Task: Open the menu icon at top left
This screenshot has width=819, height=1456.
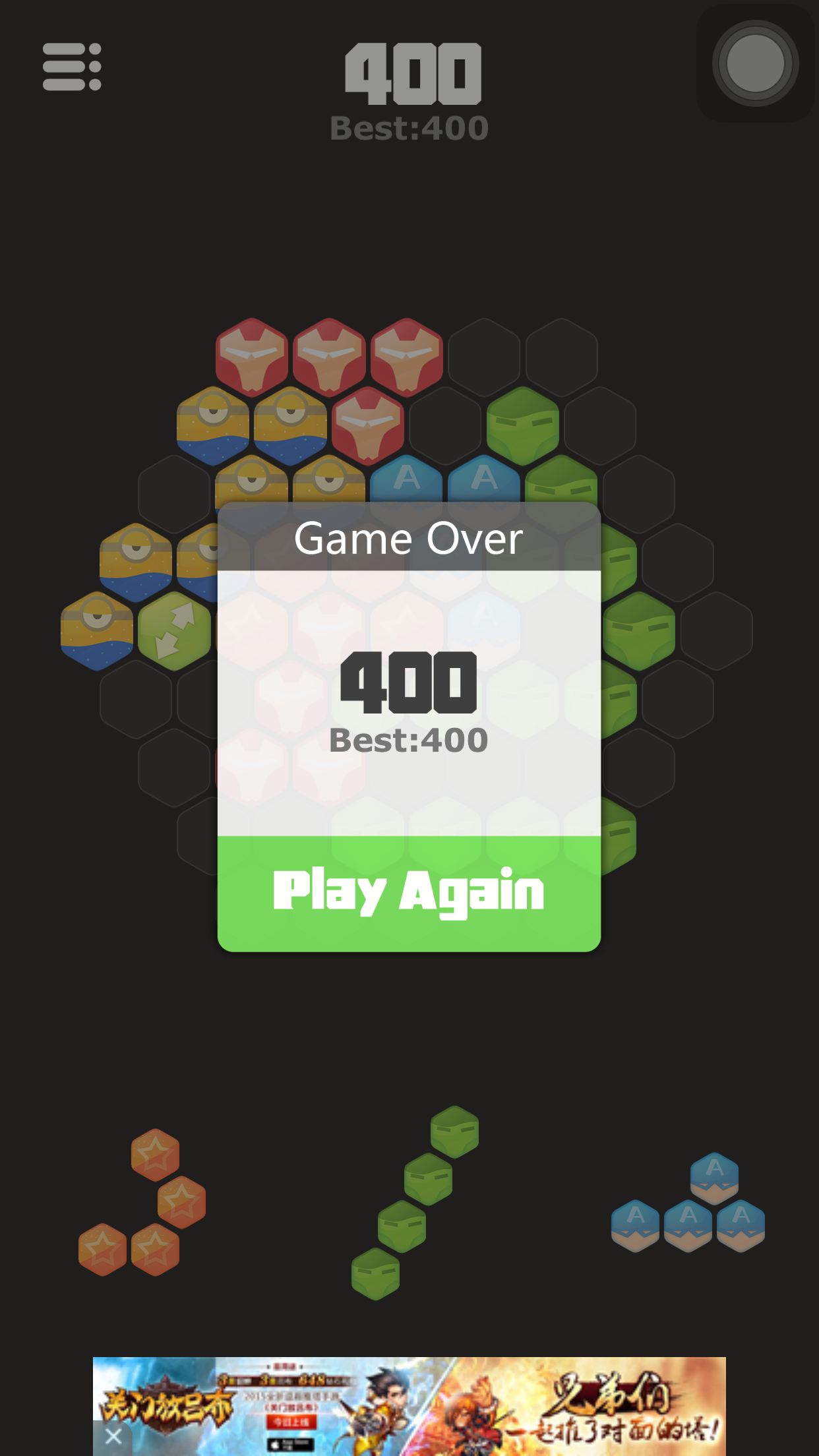Action: point(71,67)
